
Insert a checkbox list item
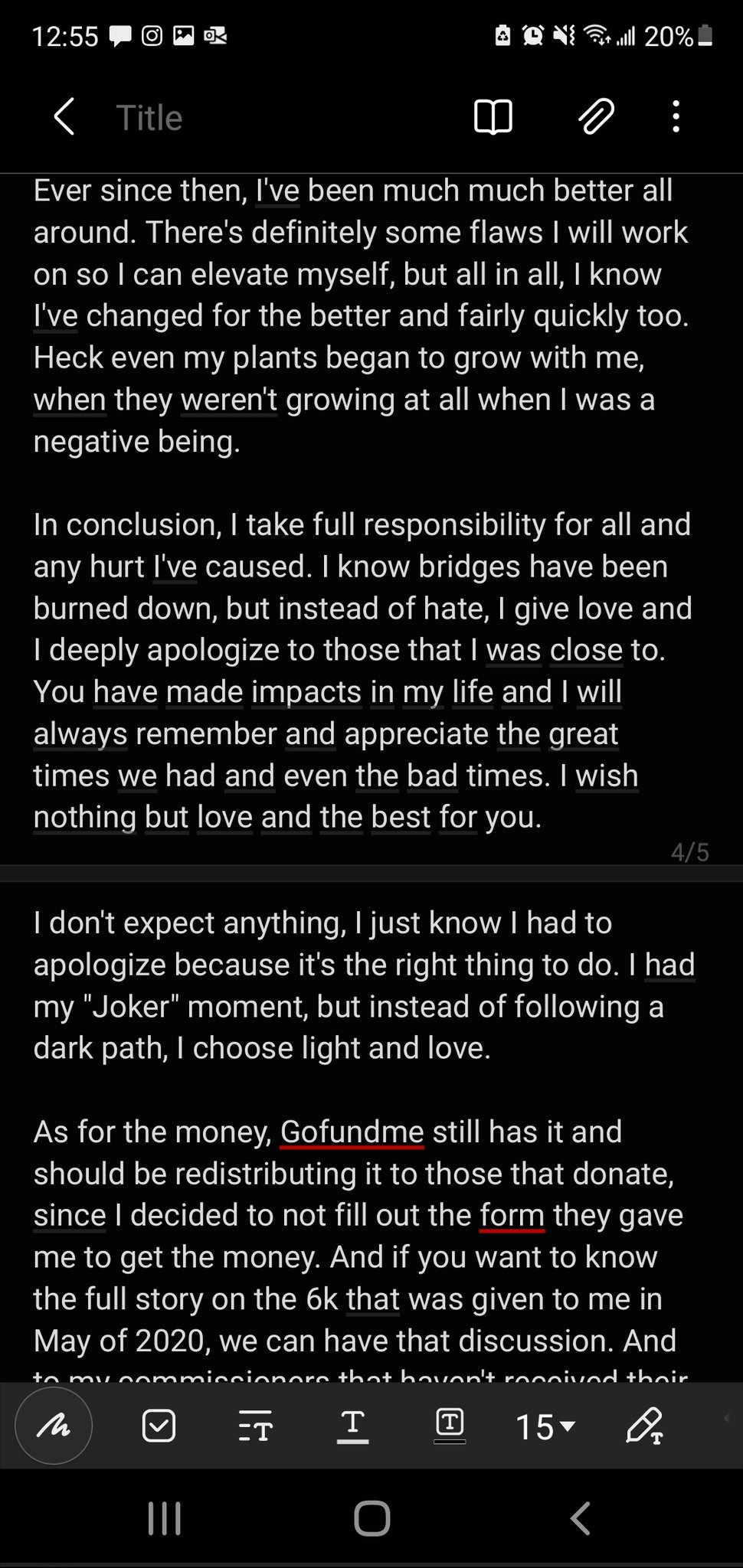[x=159, y=1426]
